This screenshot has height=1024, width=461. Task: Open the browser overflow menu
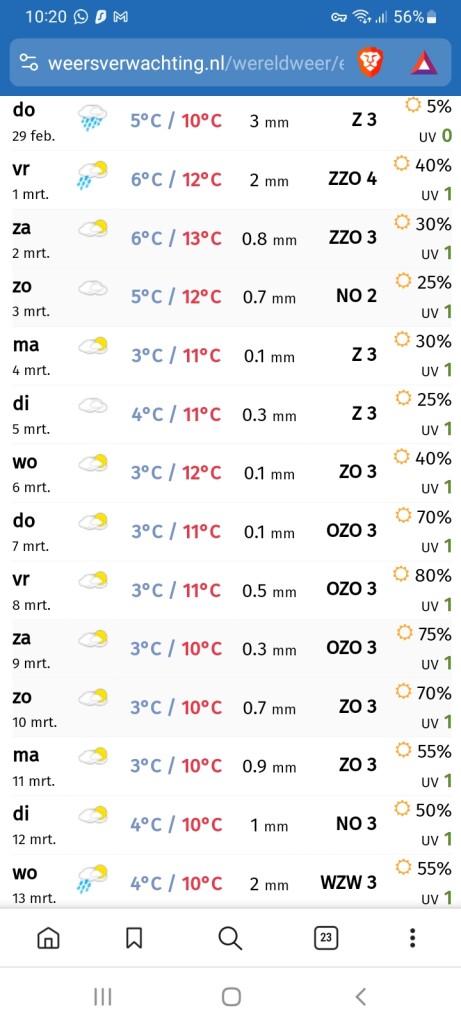point(412,938)
